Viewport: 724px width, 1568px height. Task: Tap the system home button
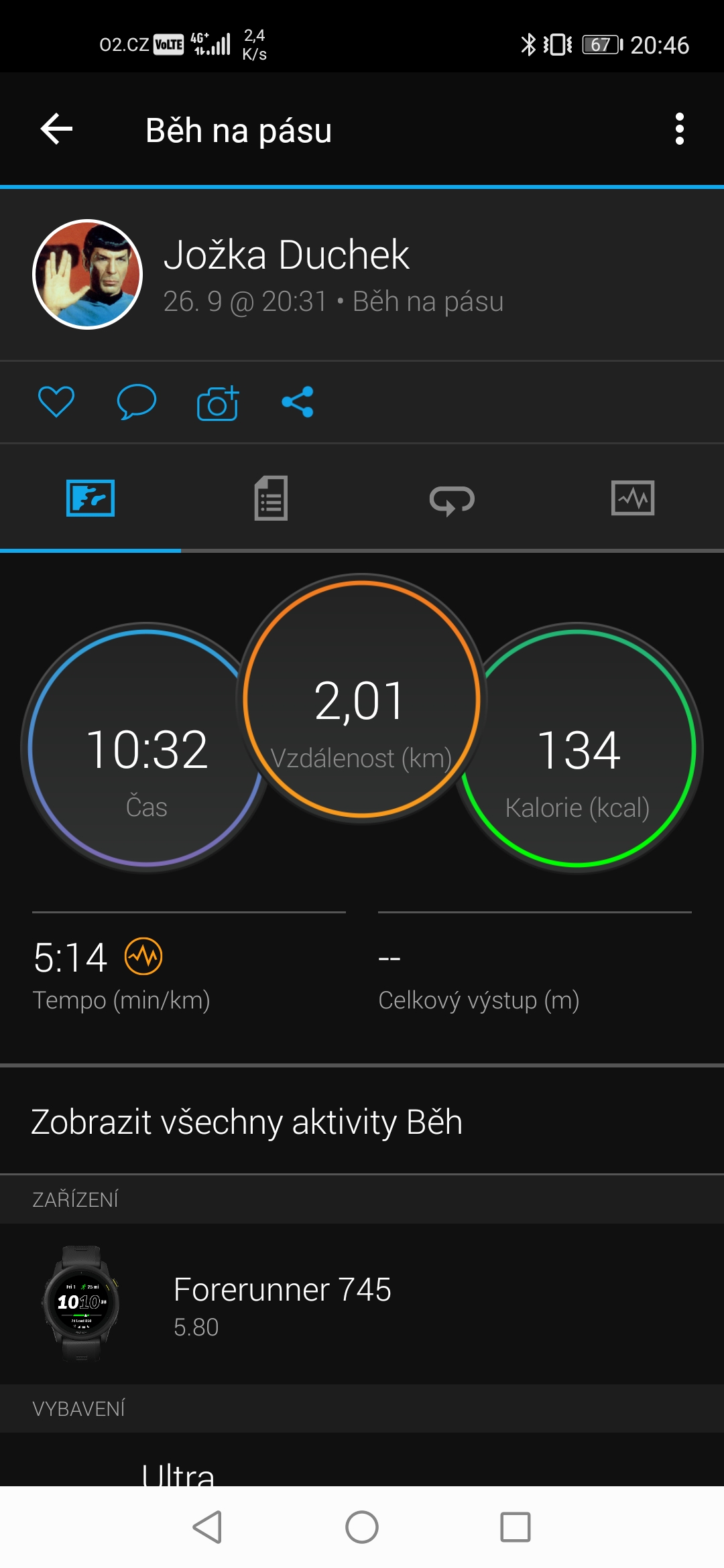pos(362,1527)
